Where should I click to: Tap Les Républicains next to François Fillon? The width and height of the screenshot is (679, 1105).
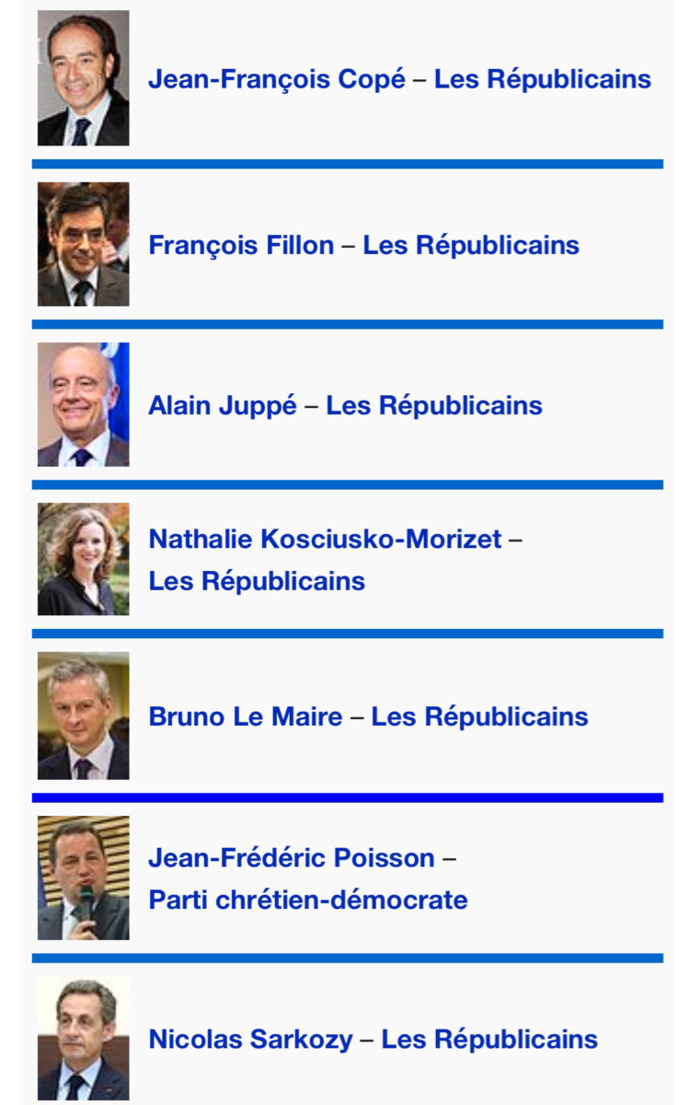pos(470,245)
